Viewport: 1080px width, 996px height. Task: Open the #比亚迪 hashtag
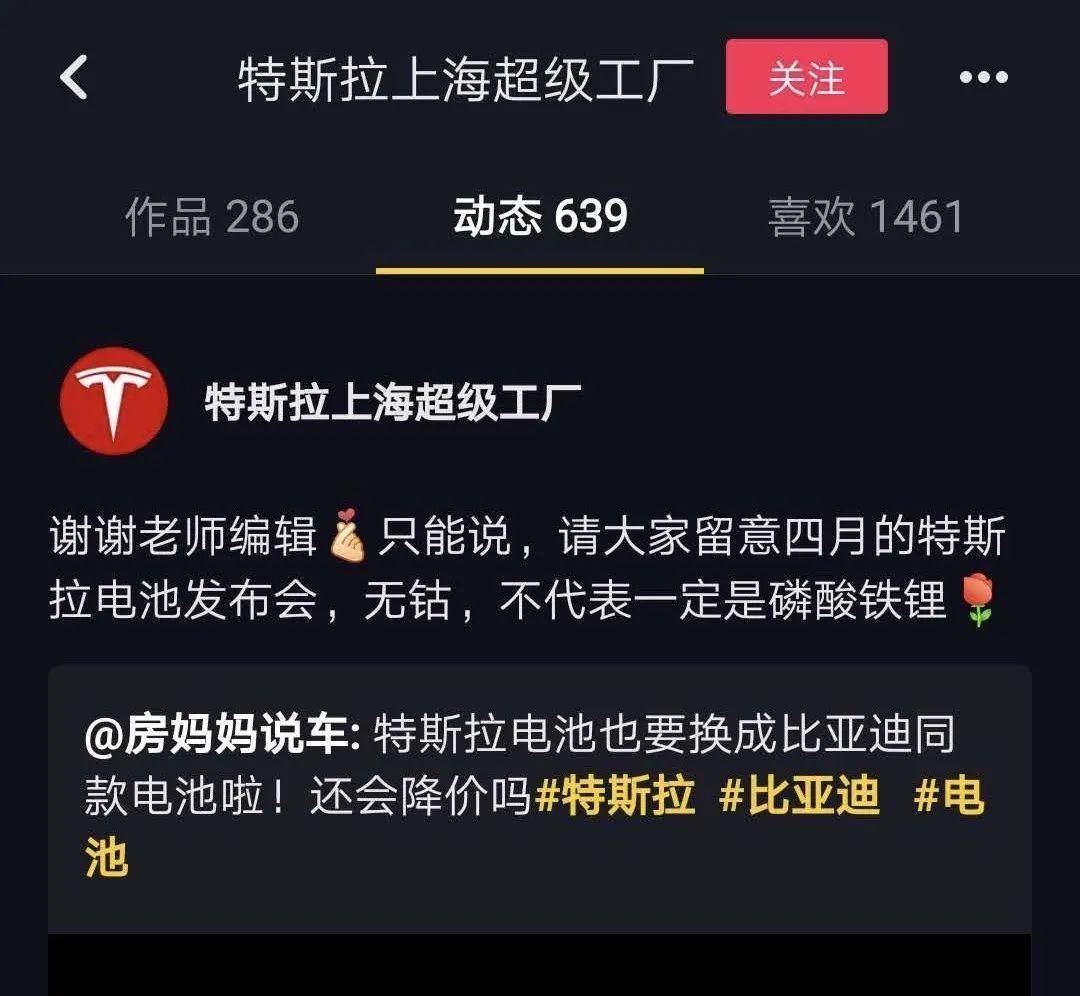pos(800,797)
